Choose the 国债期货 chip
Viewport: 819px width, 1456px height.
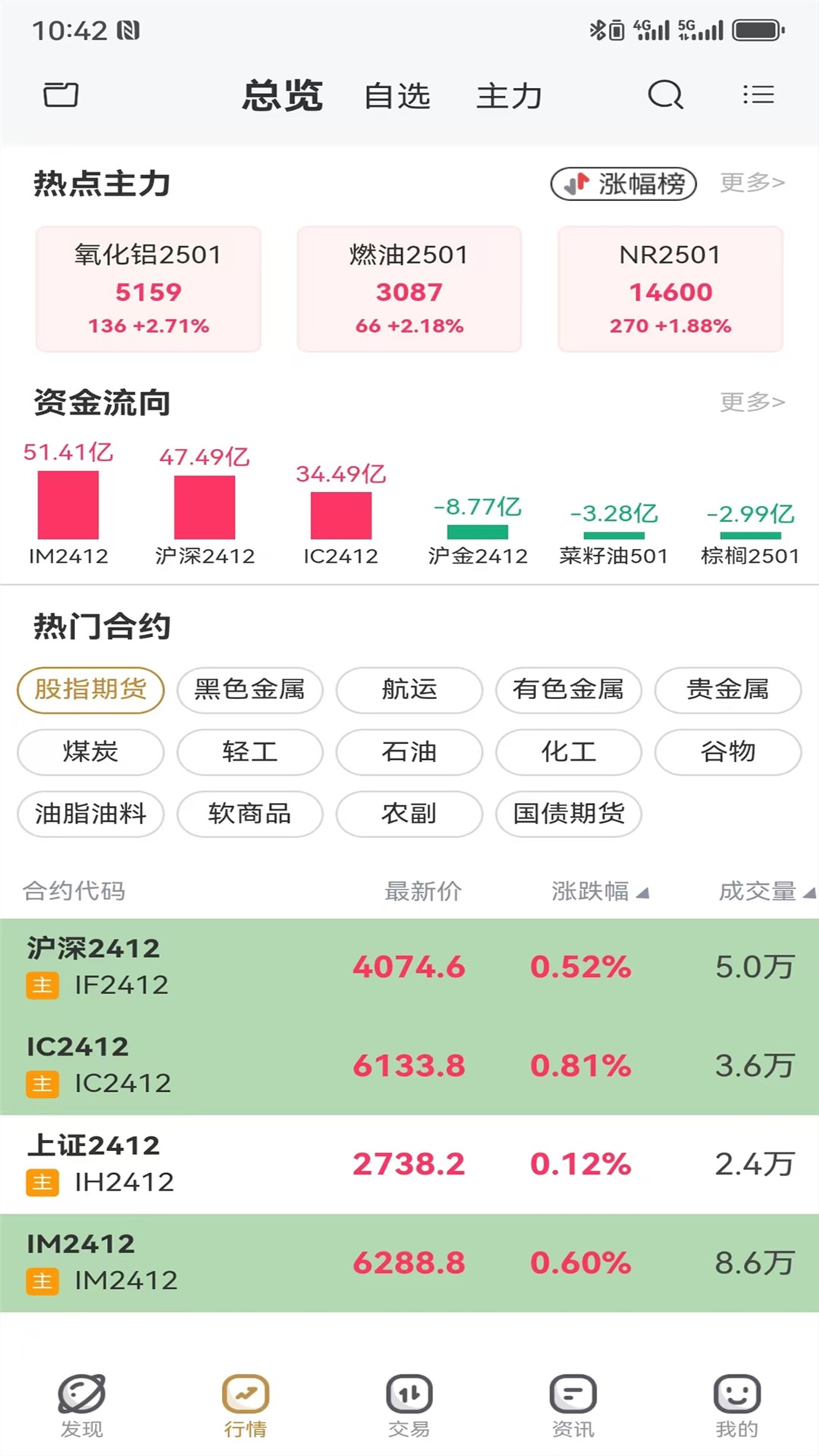click(x=569, y=814)
